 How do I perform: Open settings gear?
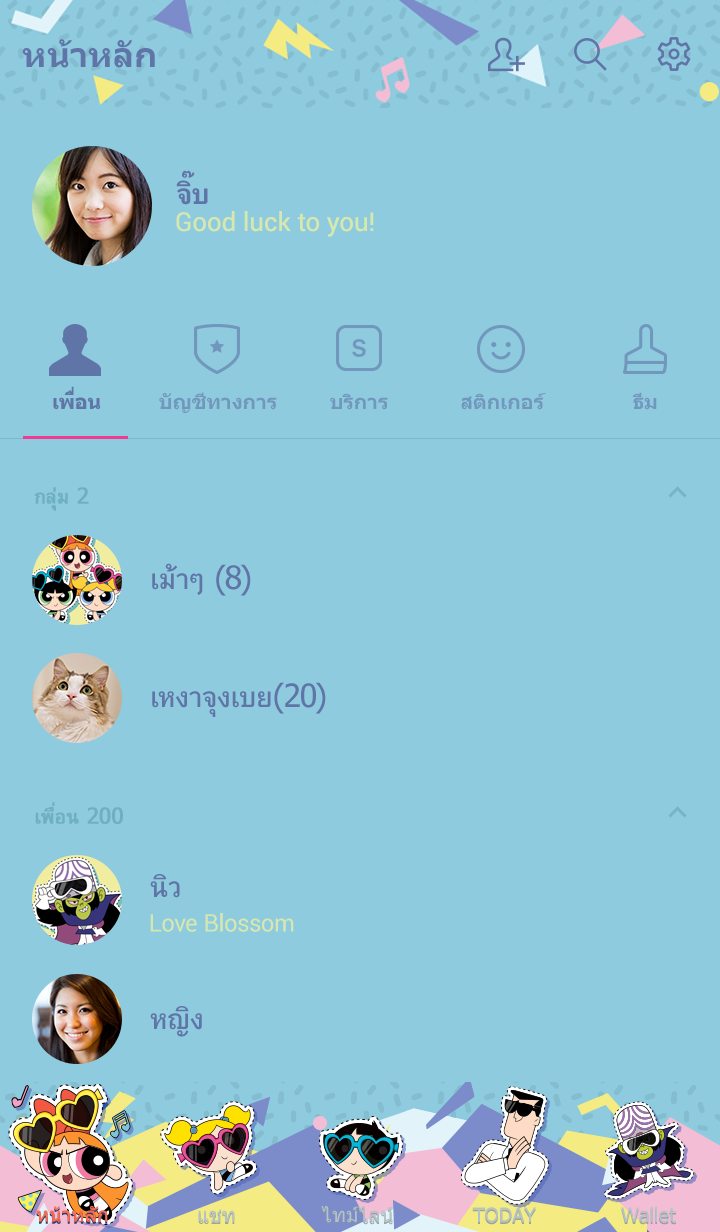[674, 55]
